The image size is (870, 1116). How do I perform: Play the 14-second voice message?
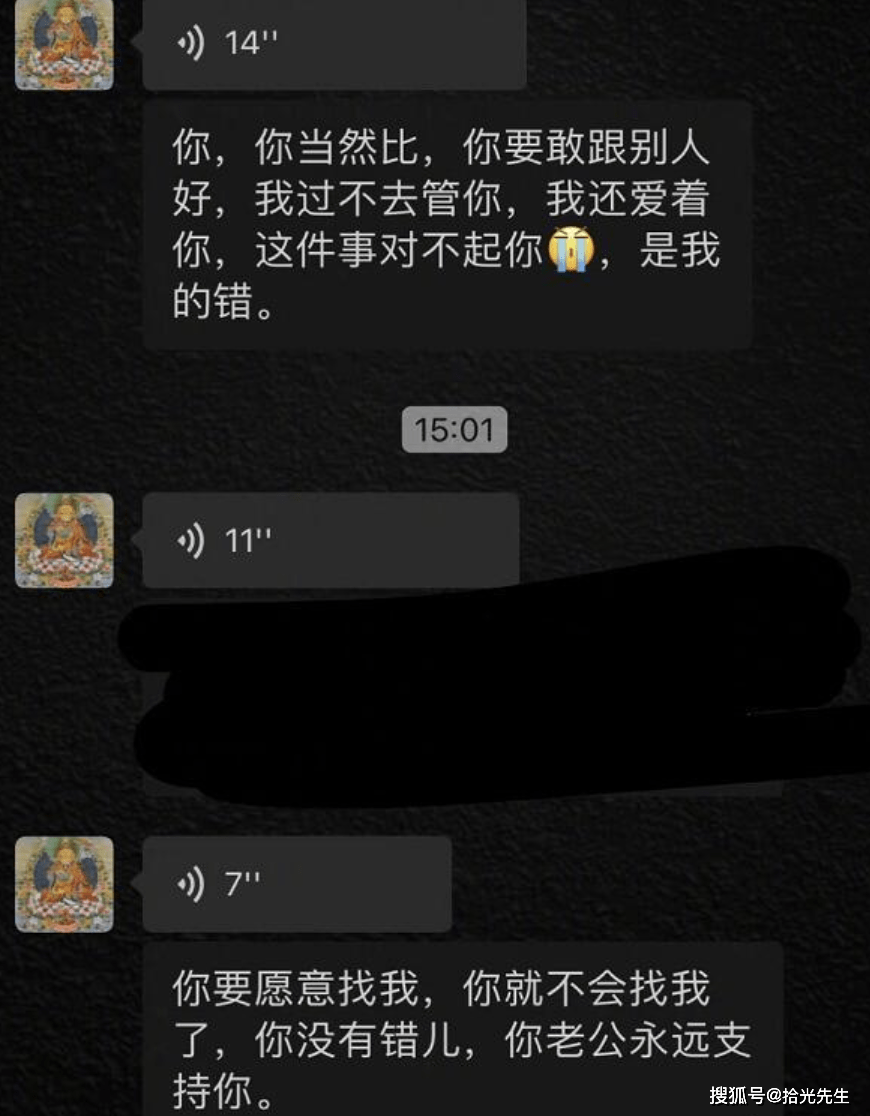pos(333,45)
